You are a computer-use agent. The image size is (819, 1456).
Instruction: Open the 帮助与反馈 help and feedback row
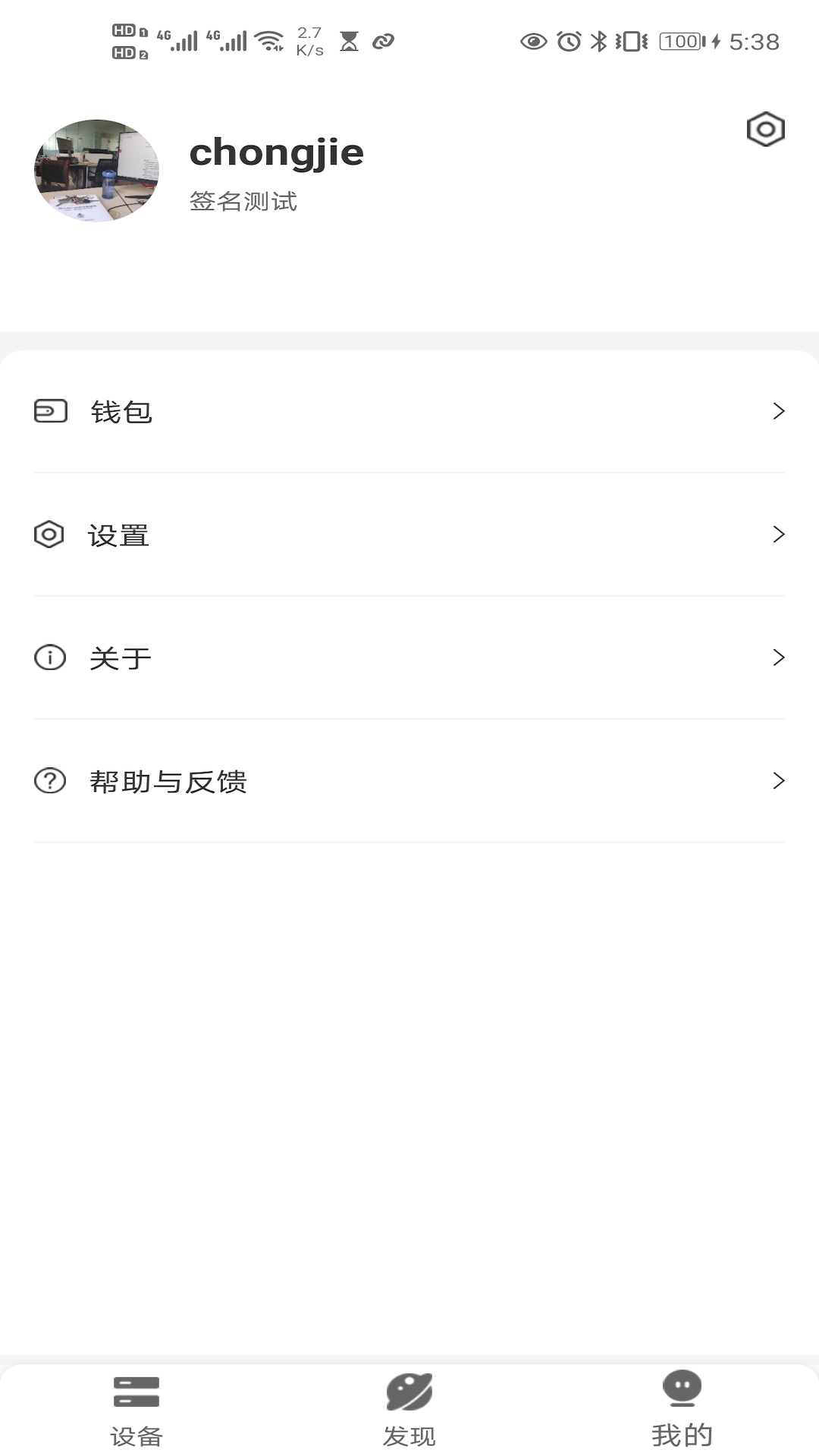409,781
